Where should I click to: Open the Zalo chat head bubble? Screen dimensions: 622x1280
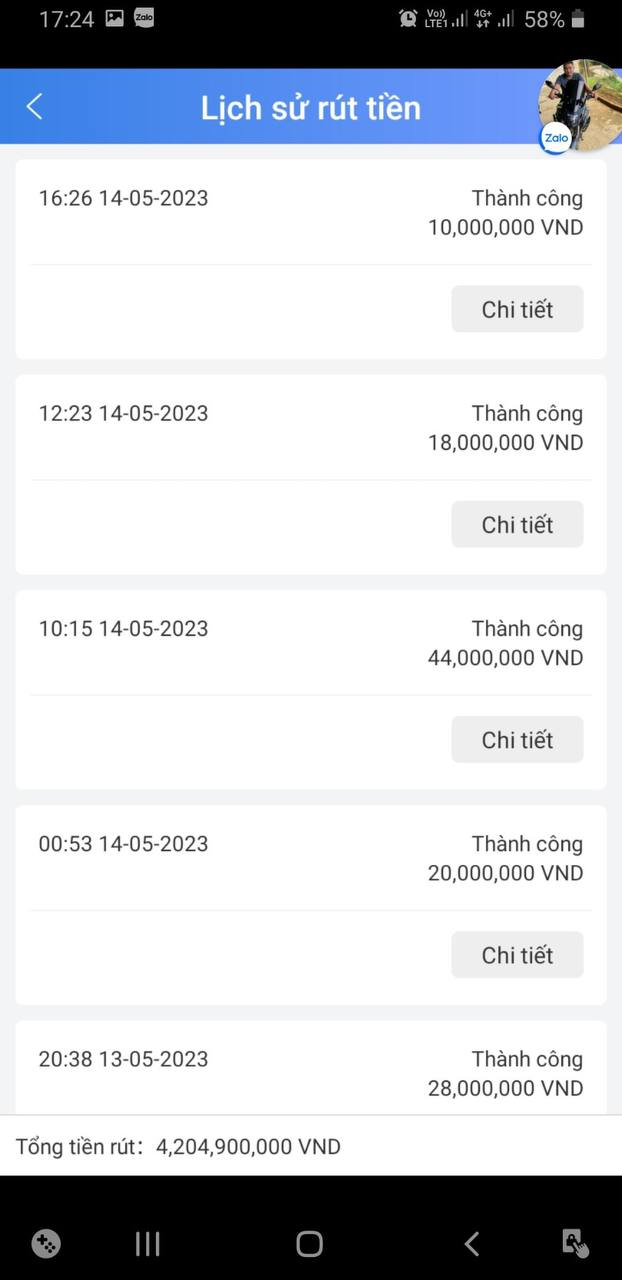pos(579,106)
